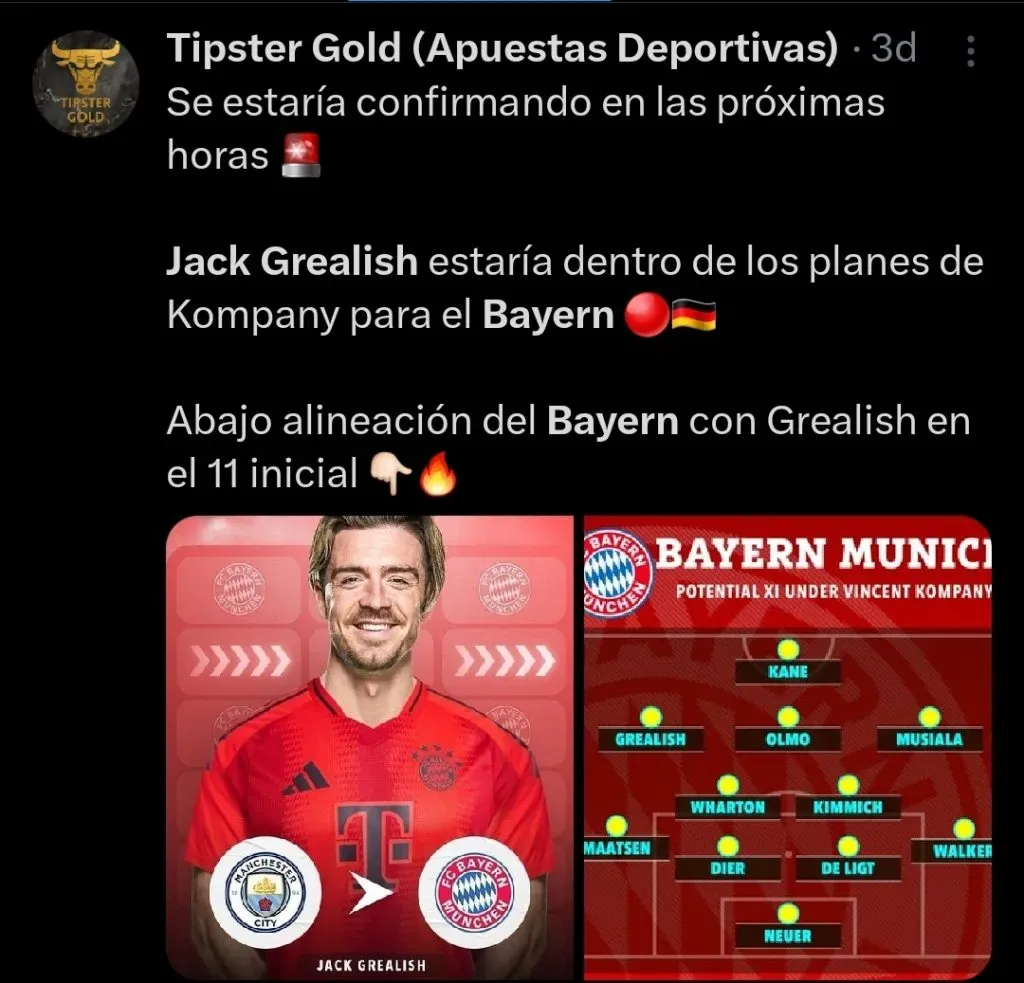View the Jack Grealish transfer image
This screenshot has width=1024, height=983.
[369, 746]
